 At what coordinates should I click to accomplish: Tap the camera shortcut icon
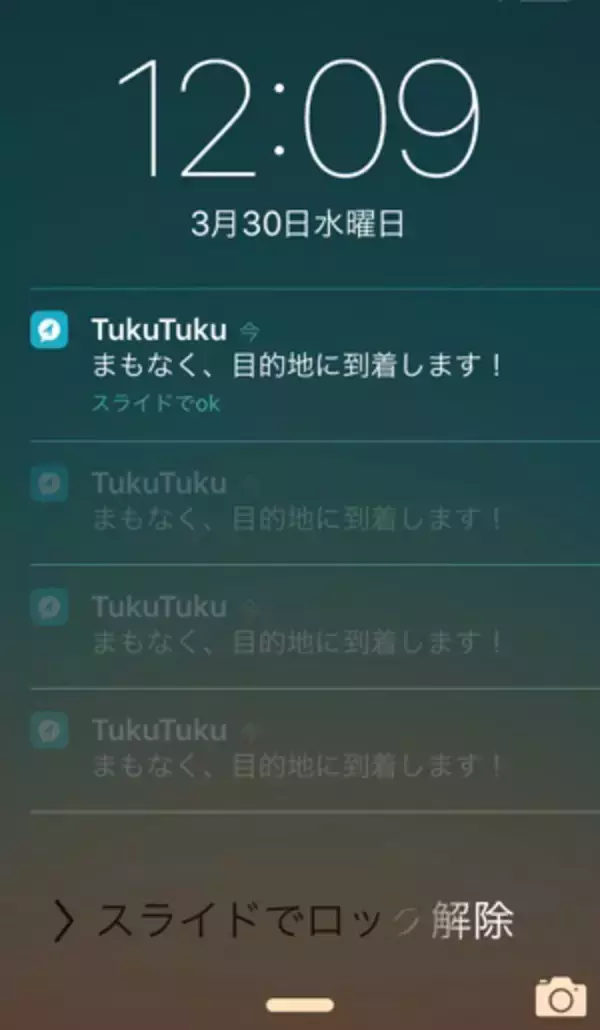(560, 996)
